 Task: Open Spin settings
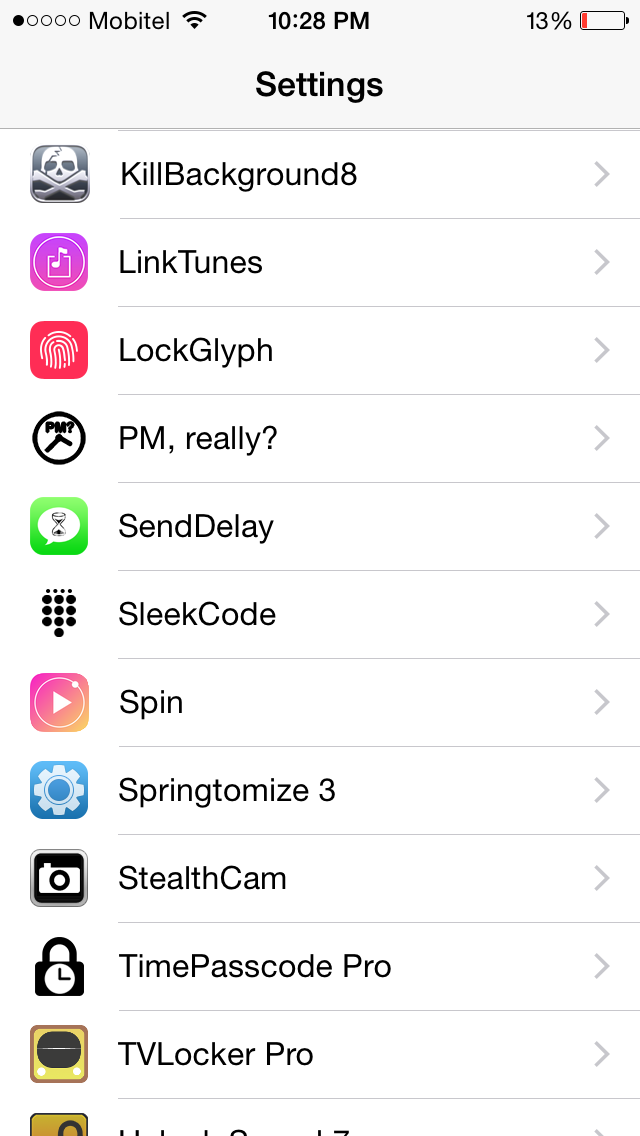[320, 703]
